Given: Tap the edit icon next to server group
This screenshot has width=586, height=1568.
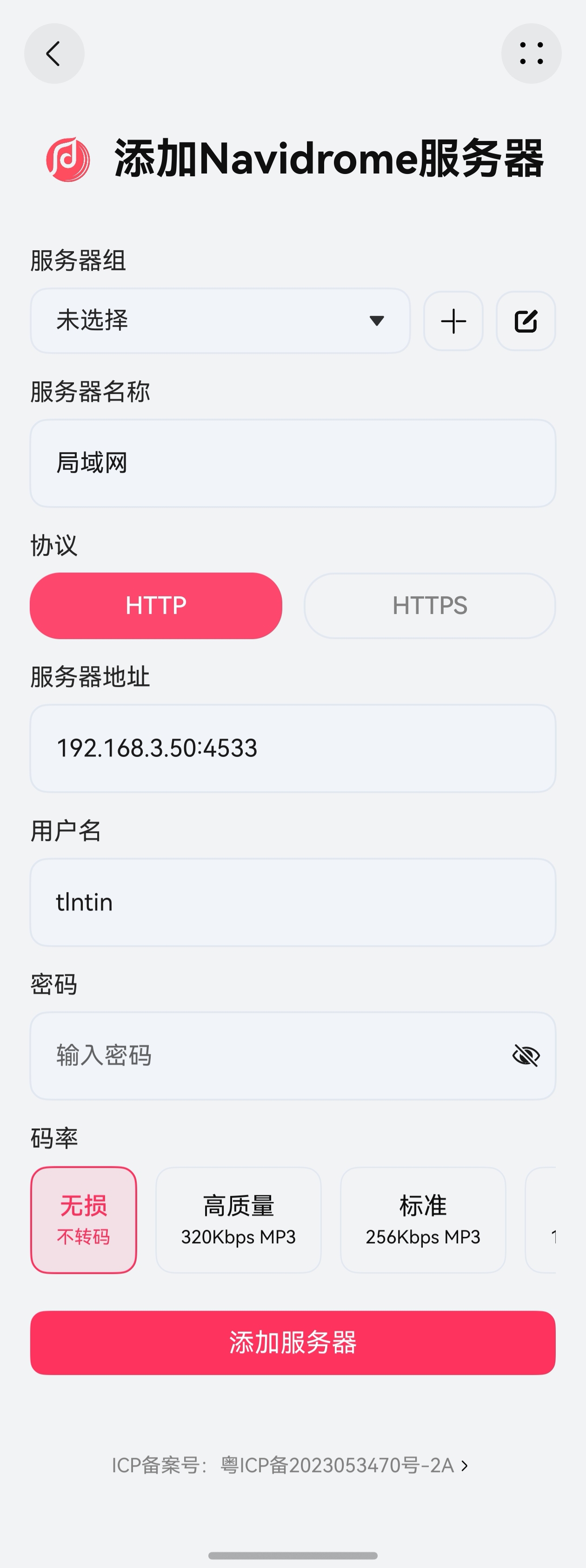Looking at the screenshot, I should click(x=526, y=321).
